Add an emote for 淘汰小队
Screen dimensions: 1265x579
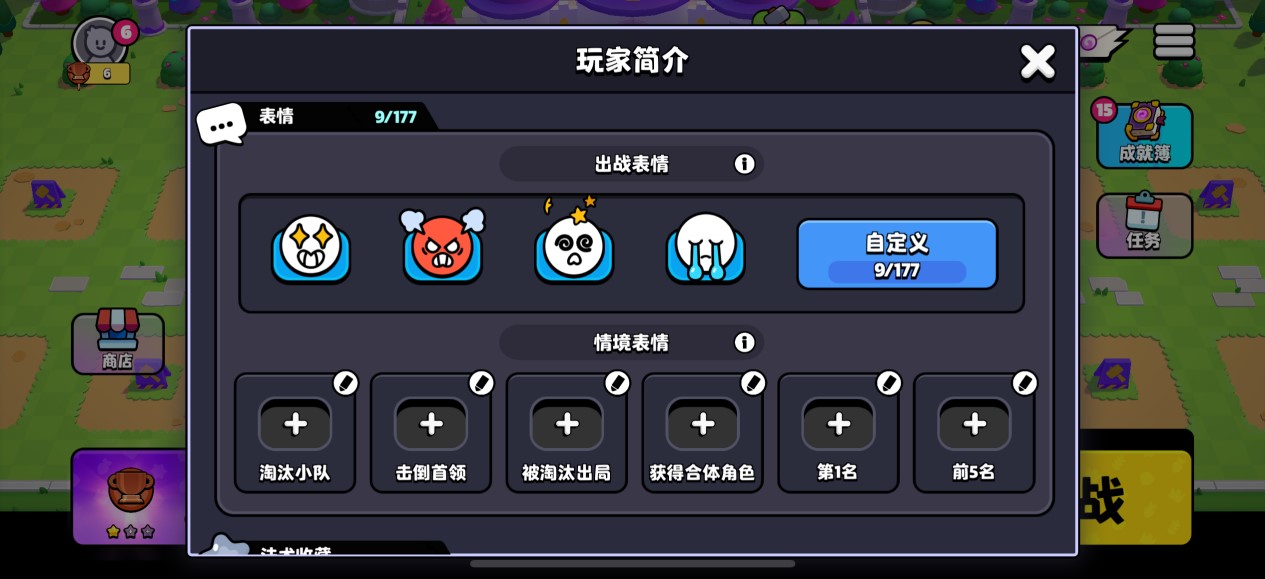(295, 425)
